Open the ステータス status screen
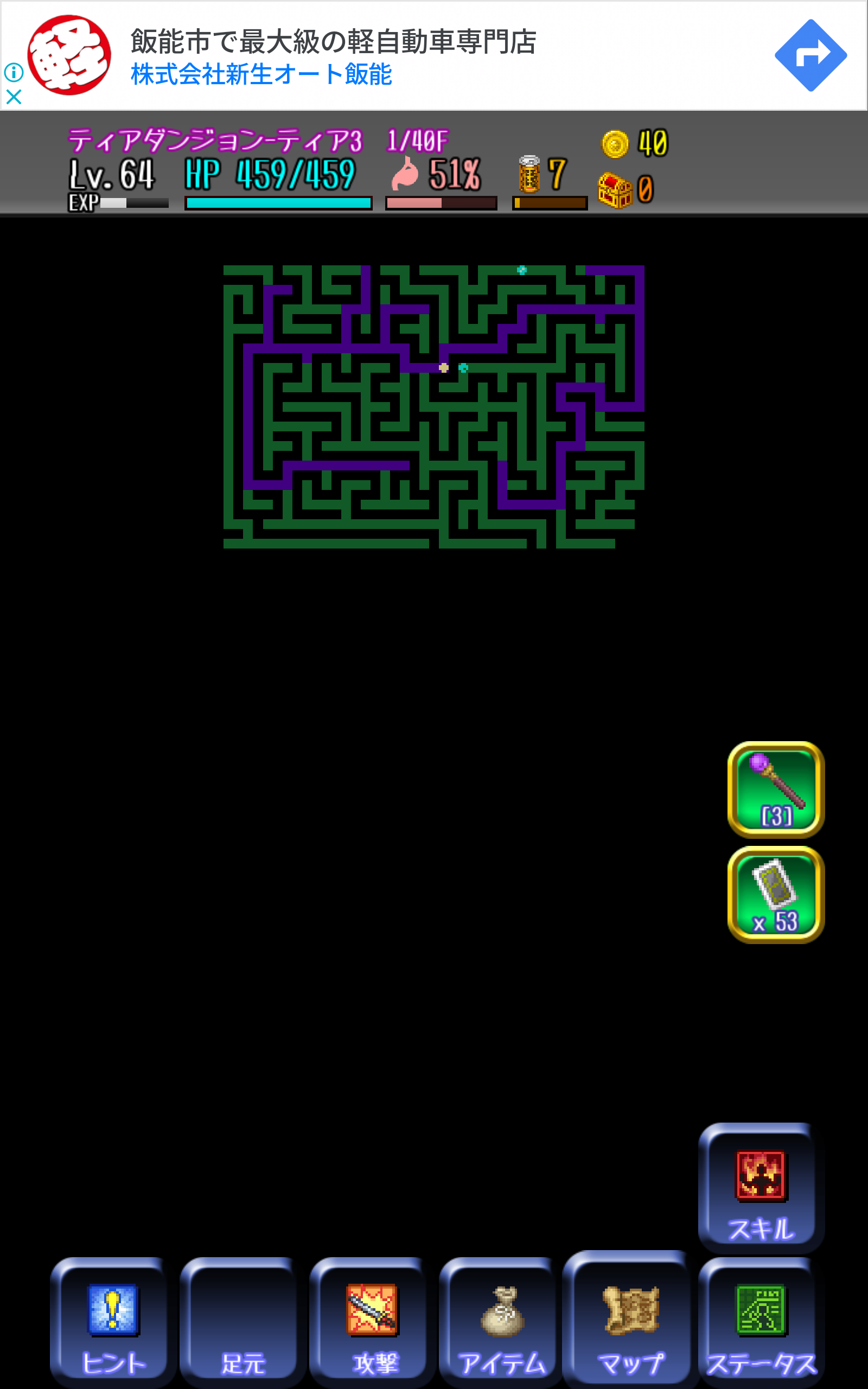Screen dimensions: 868x1389 point(760,1321)
